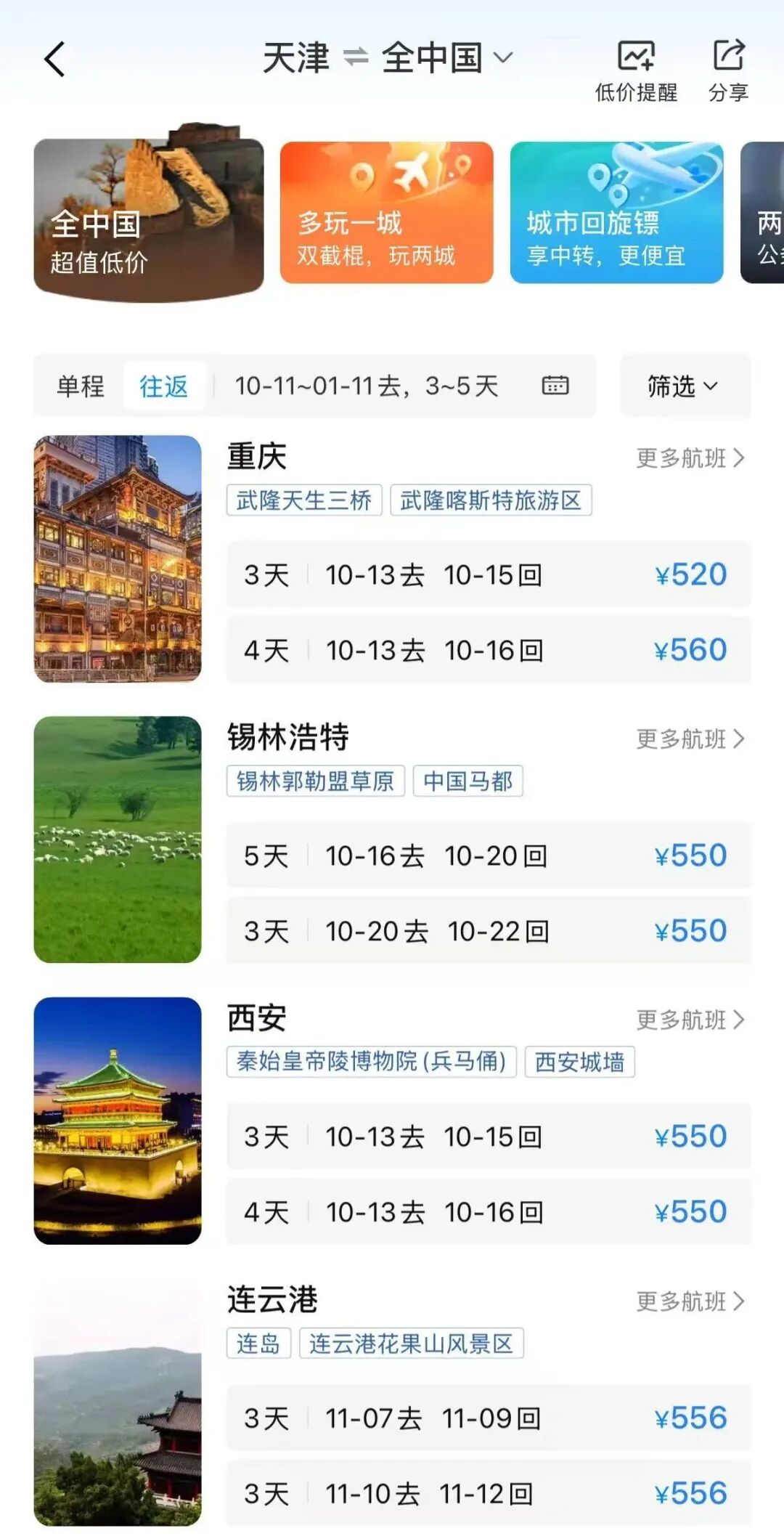
Task: Open the 城市回旋镖 promotion card
Action: (616, 212)
